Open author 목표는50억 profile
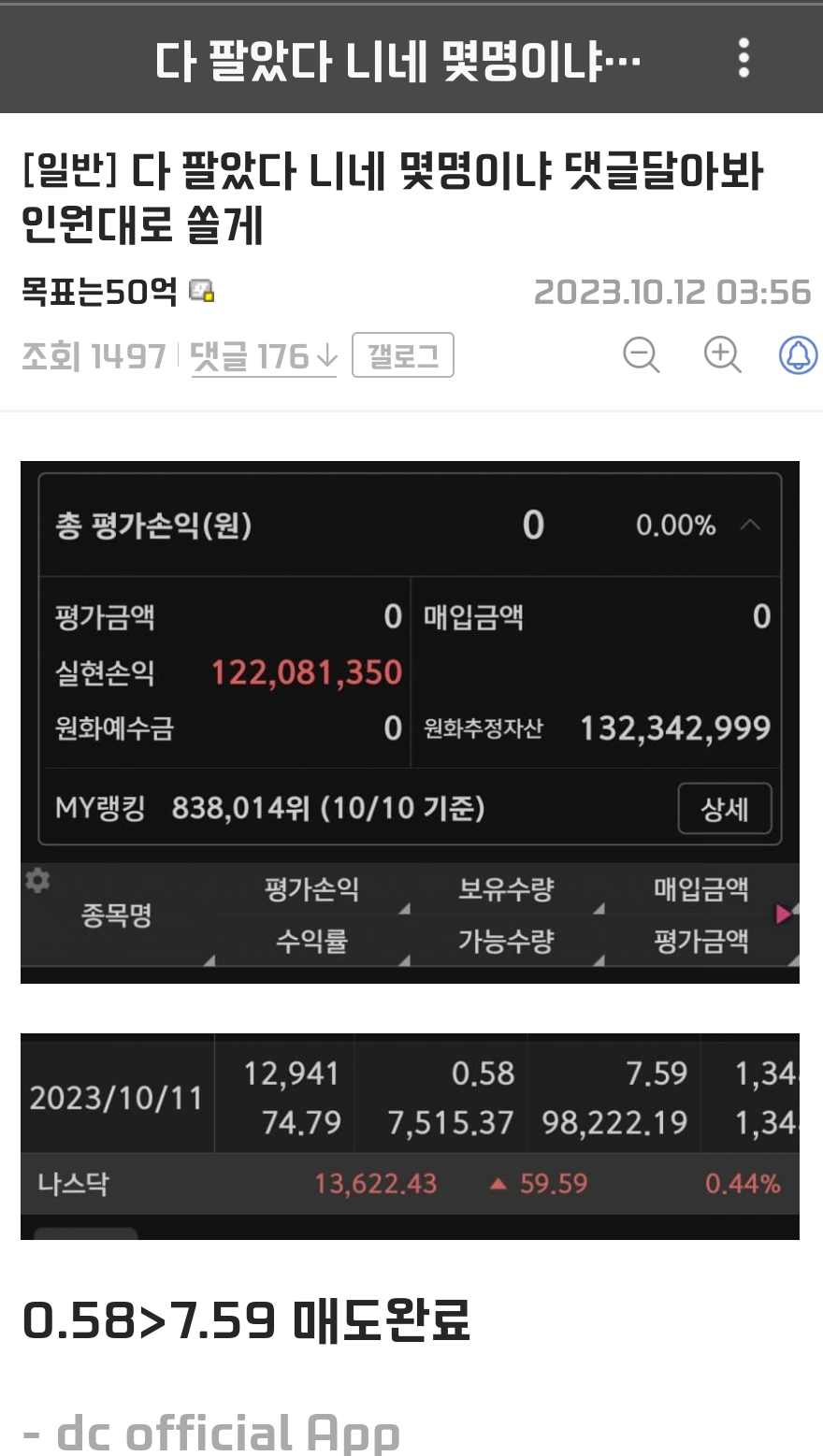 pyautogui.click(x=99, y=292)
